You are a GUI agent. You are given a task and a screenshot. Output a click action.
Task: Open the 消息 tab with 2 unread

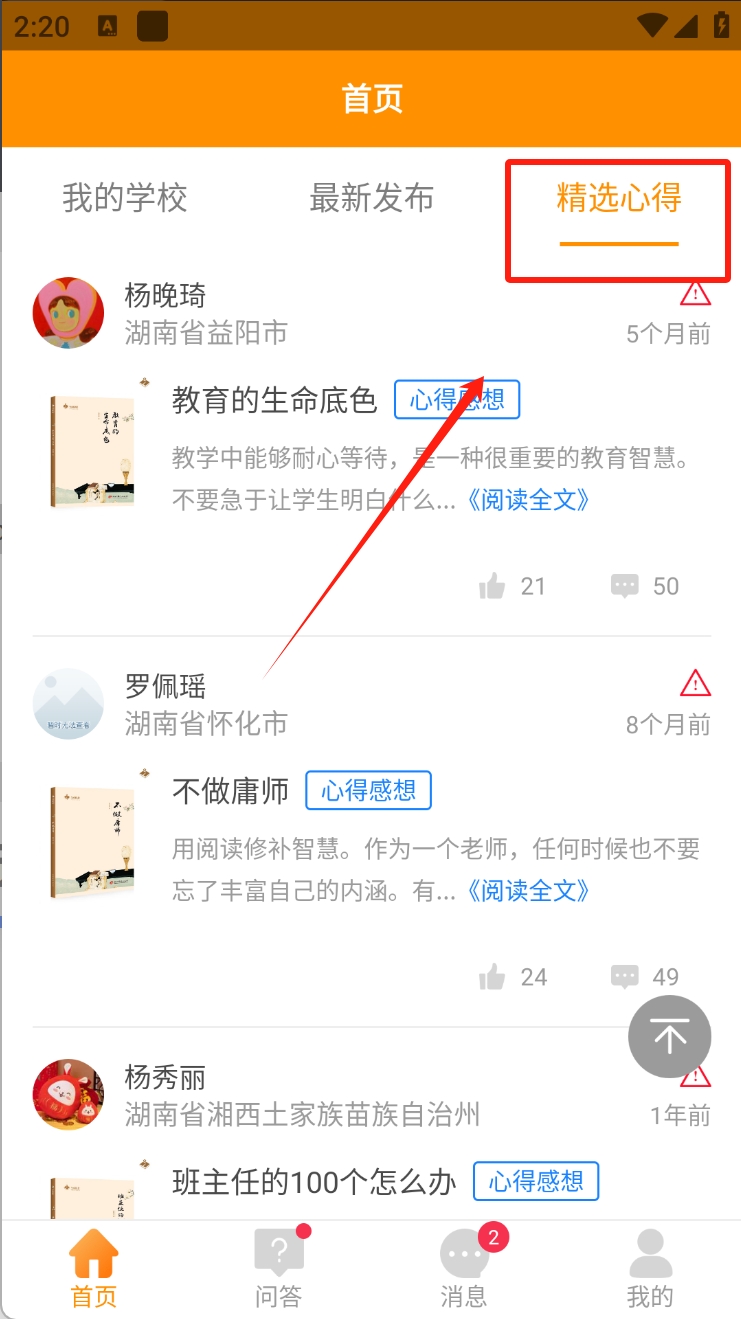pos(464,1268)
